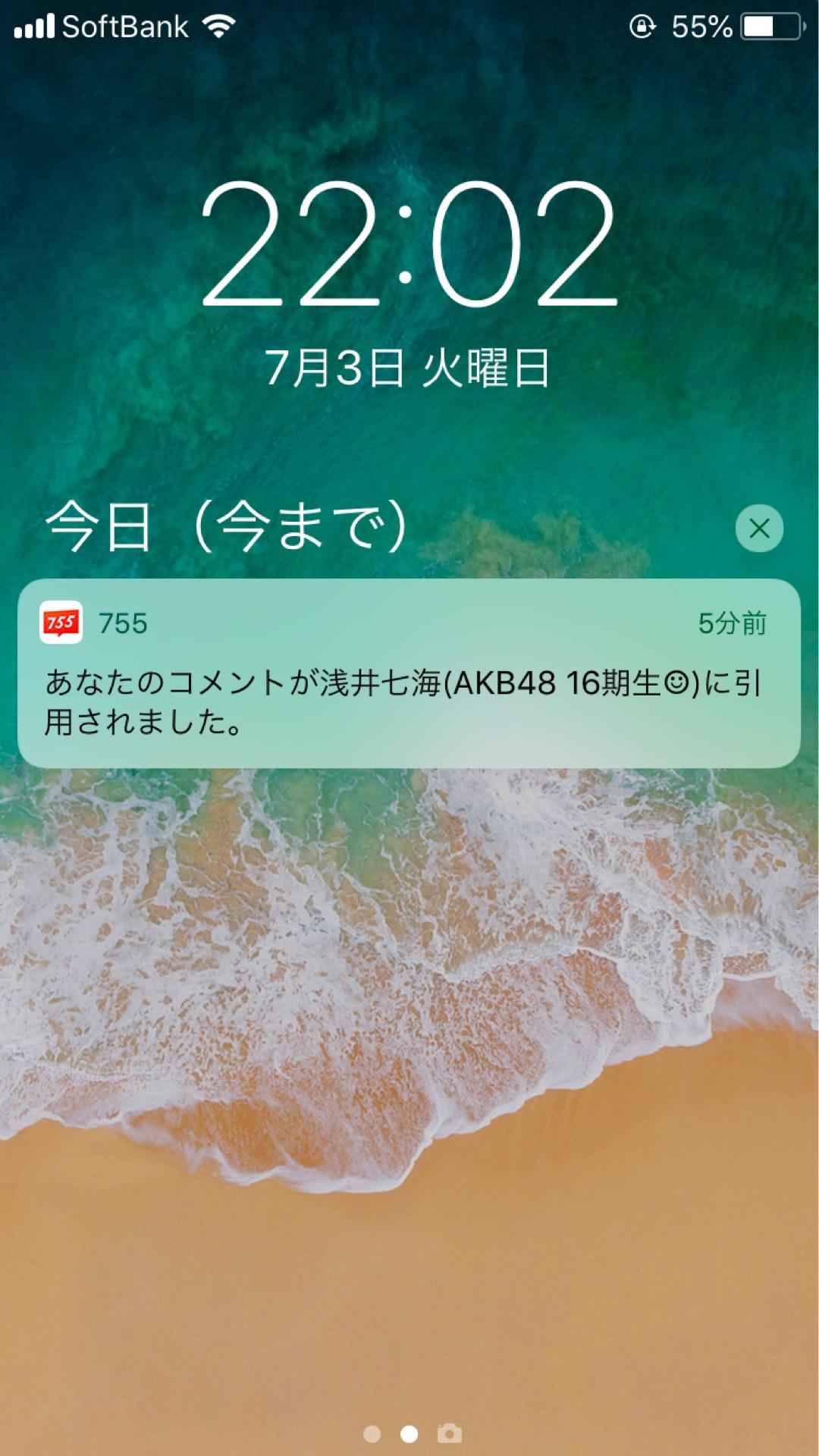819x1456 pixels.
Task: Open the 755 notification about 浅井七海
Action: (409, 673)
